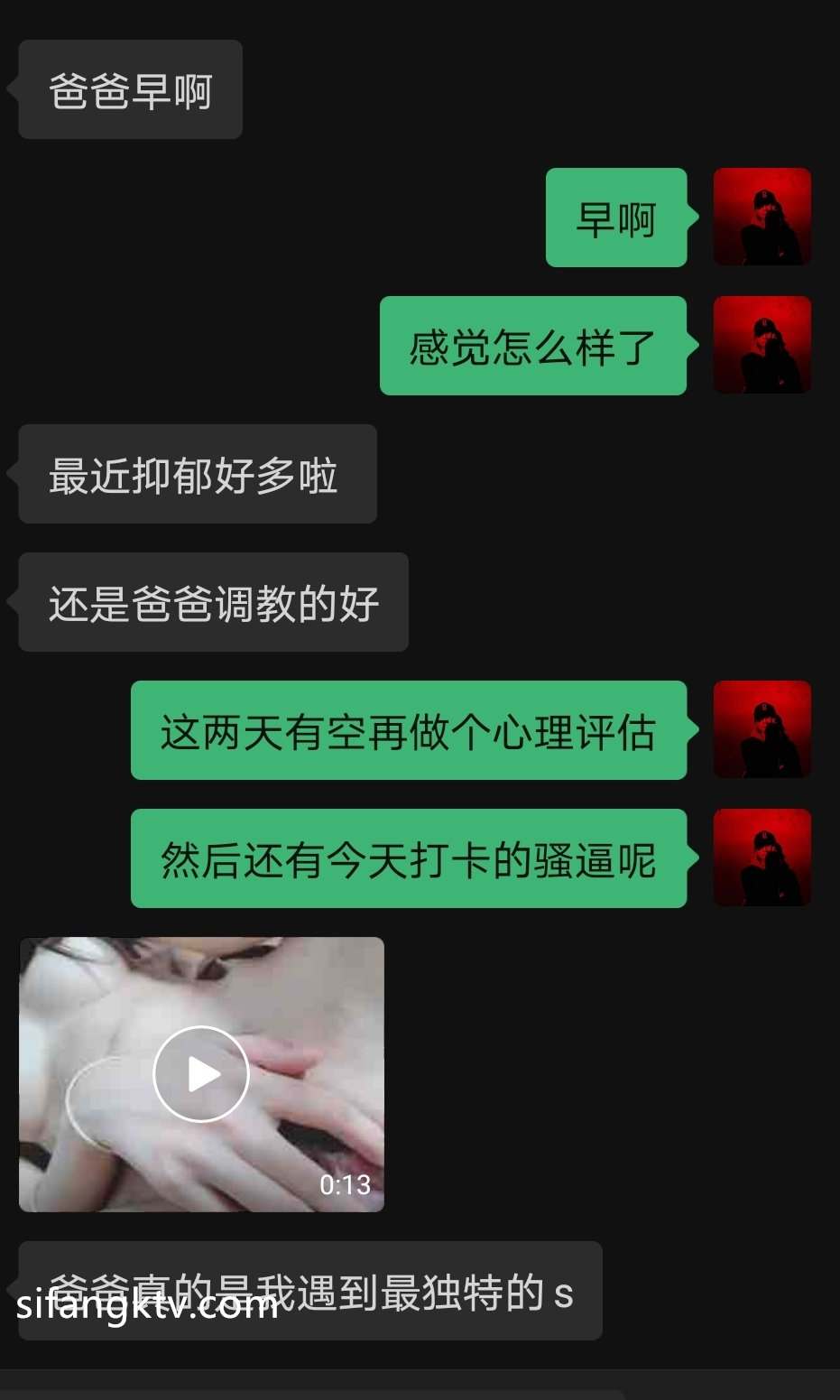The image size is (840, 1400).
Task: Open avatar beside the 感觉怎么样了 message
Action: click(762, 345)
